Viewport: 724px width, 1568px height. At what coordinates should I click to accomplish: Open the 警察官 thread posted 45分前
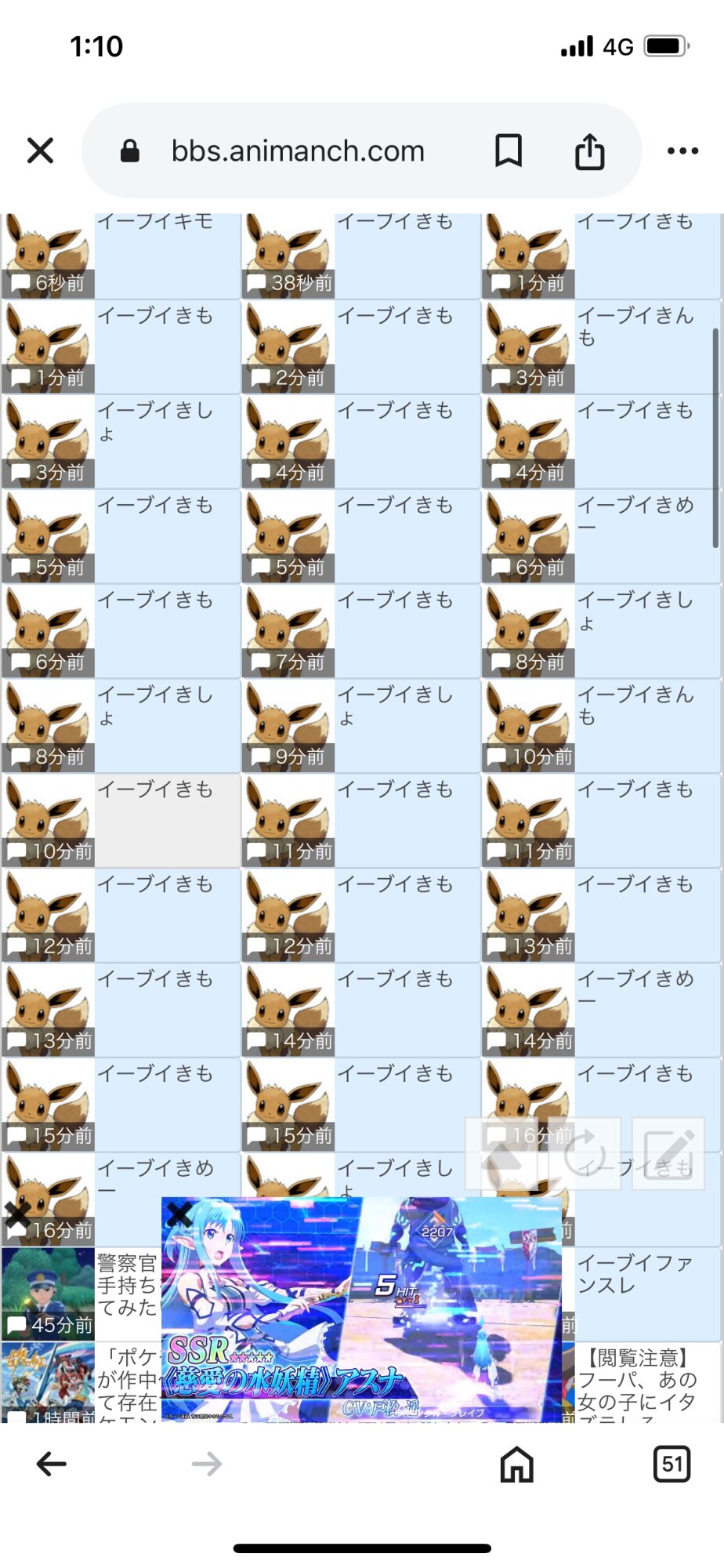pos(78,1294)
